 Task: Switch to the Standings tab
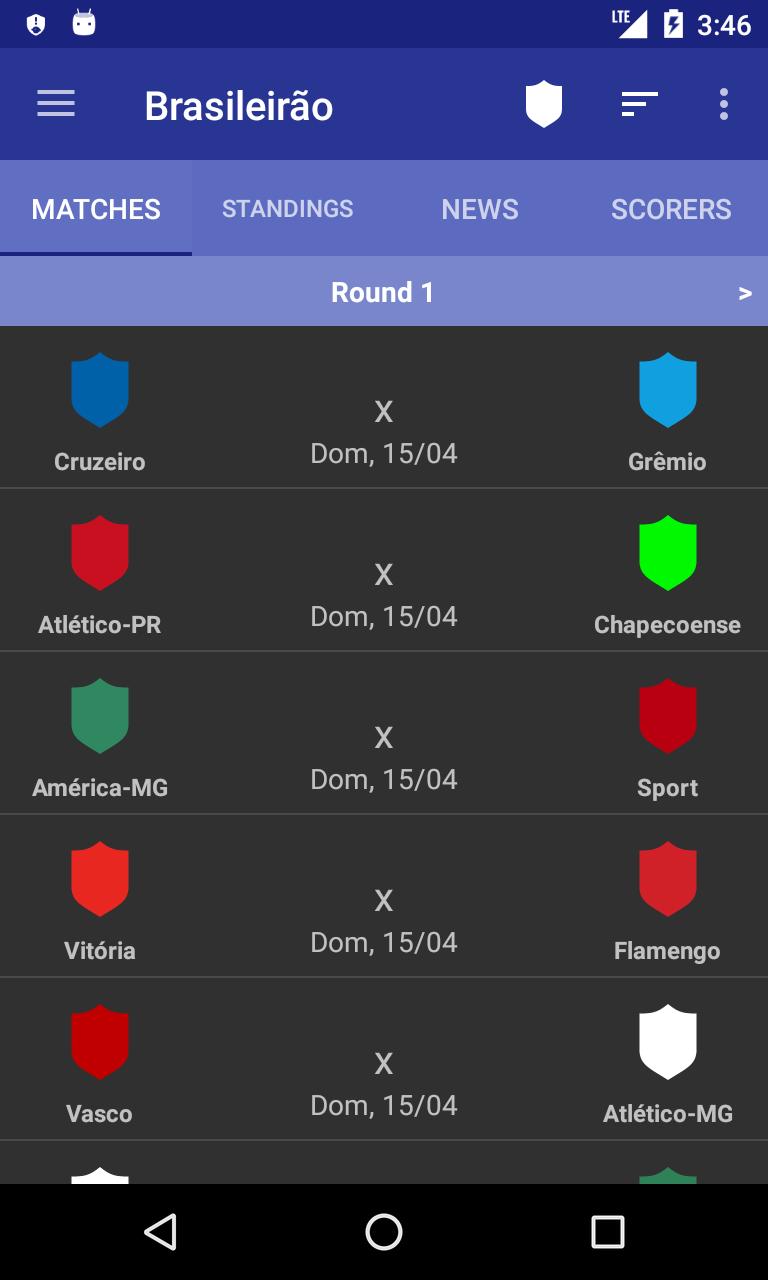click(288, 209)
